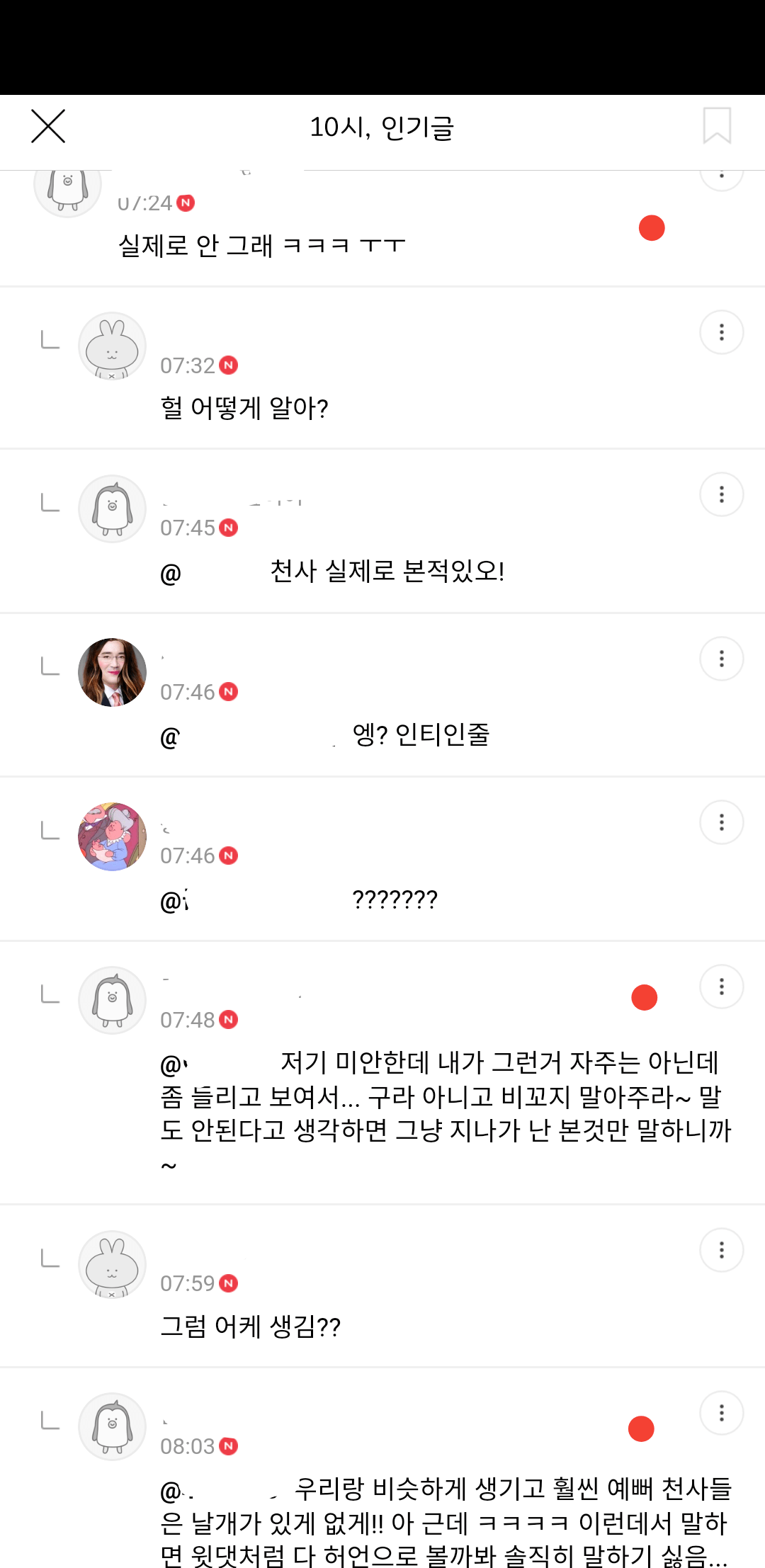The image size is (765, 1568).
Task: Open options for the 07:45 reply
Action: pyautogui.click(x=721, y=494)
